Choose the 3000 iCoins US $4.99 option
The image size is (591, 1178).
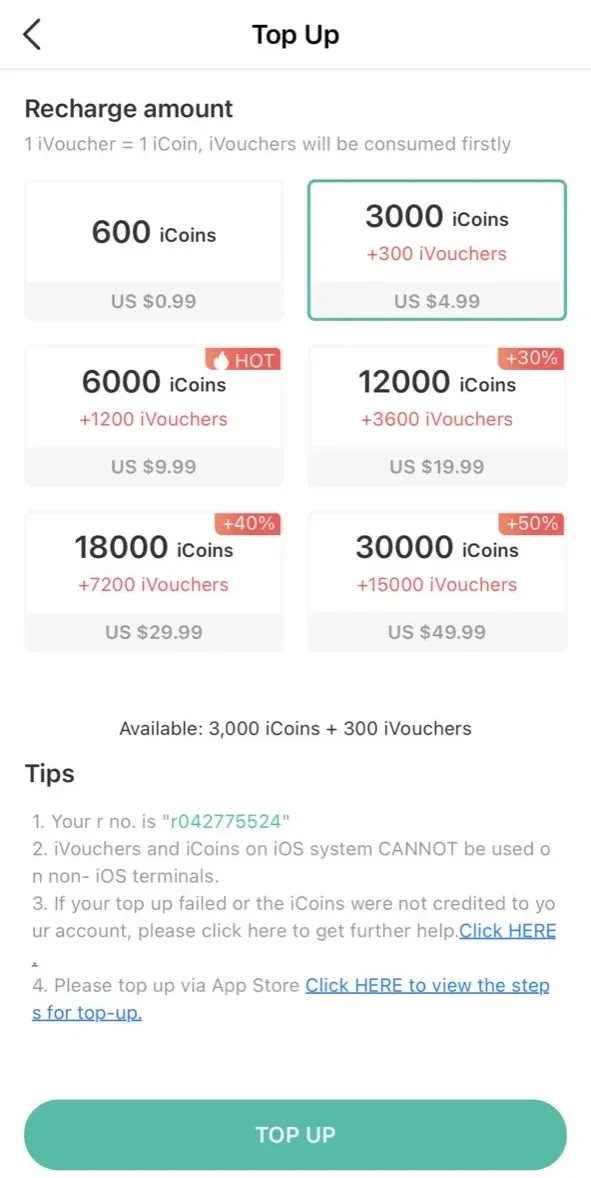436,250
